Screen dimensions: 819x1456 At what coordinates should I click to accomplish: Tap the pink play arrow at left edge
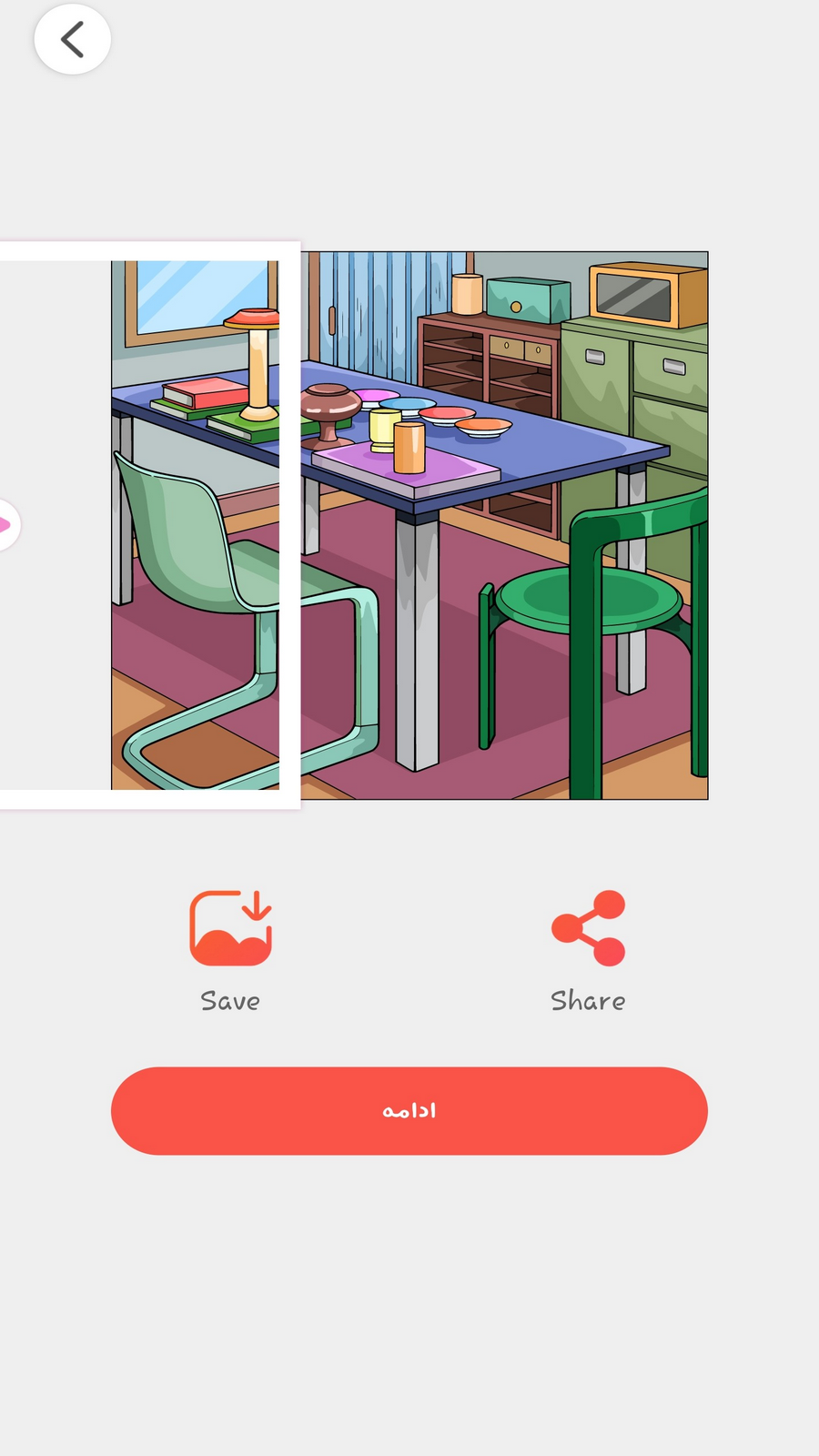(6, 525)
